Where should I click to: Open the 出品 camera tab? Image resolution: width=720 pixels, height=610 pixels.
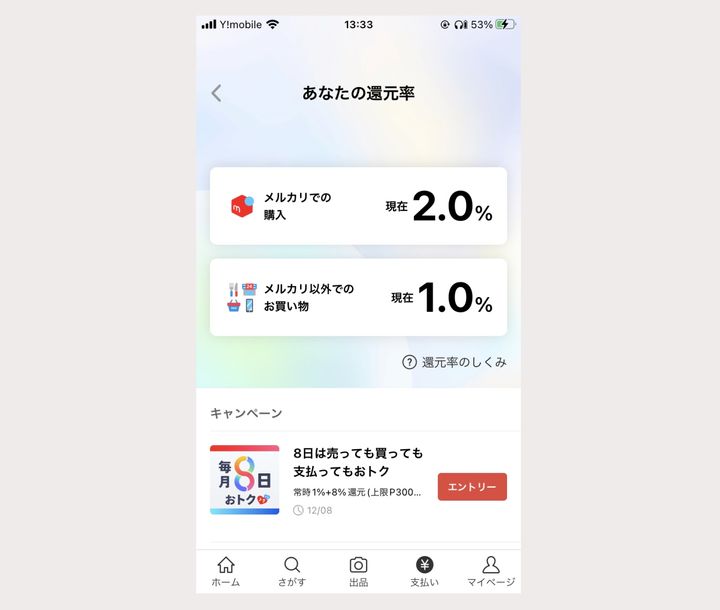tap(358, 571)
